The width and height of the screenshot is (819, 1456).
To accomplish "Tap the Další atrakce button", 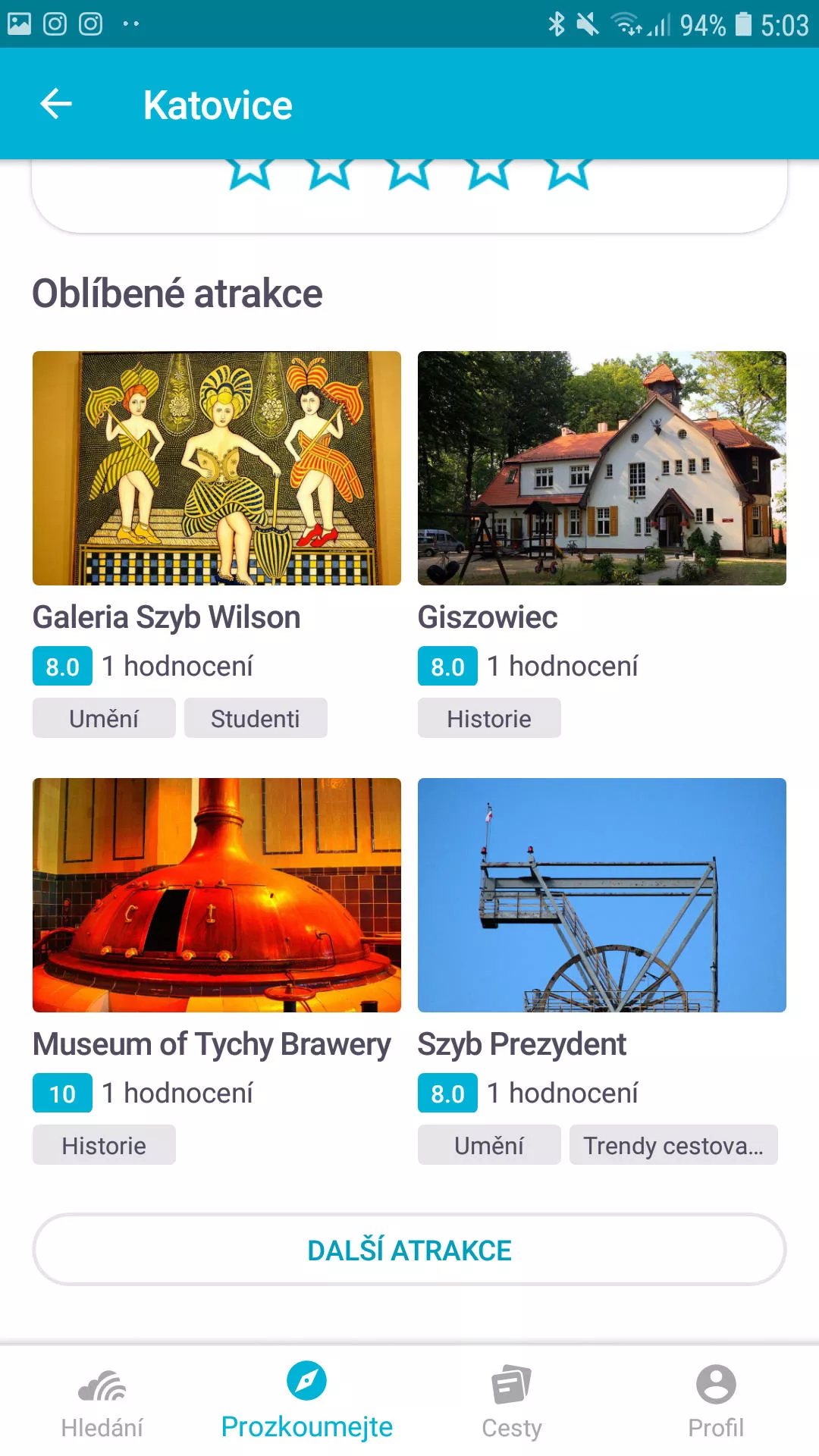I will [409, 1250].
